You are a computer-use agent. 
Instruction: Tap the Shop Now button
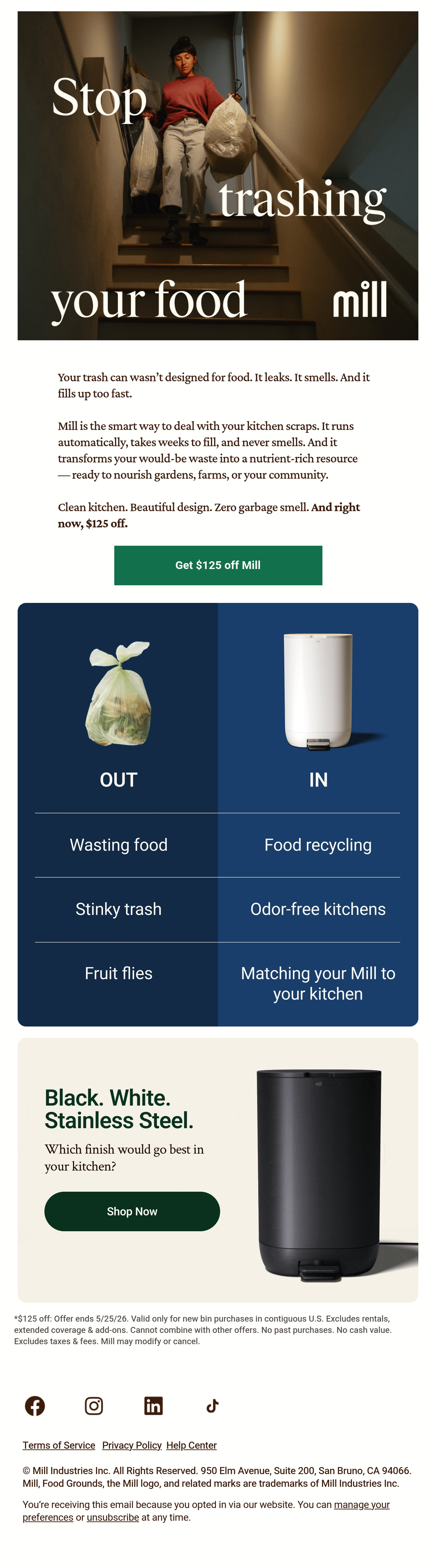pos(132,1211)
